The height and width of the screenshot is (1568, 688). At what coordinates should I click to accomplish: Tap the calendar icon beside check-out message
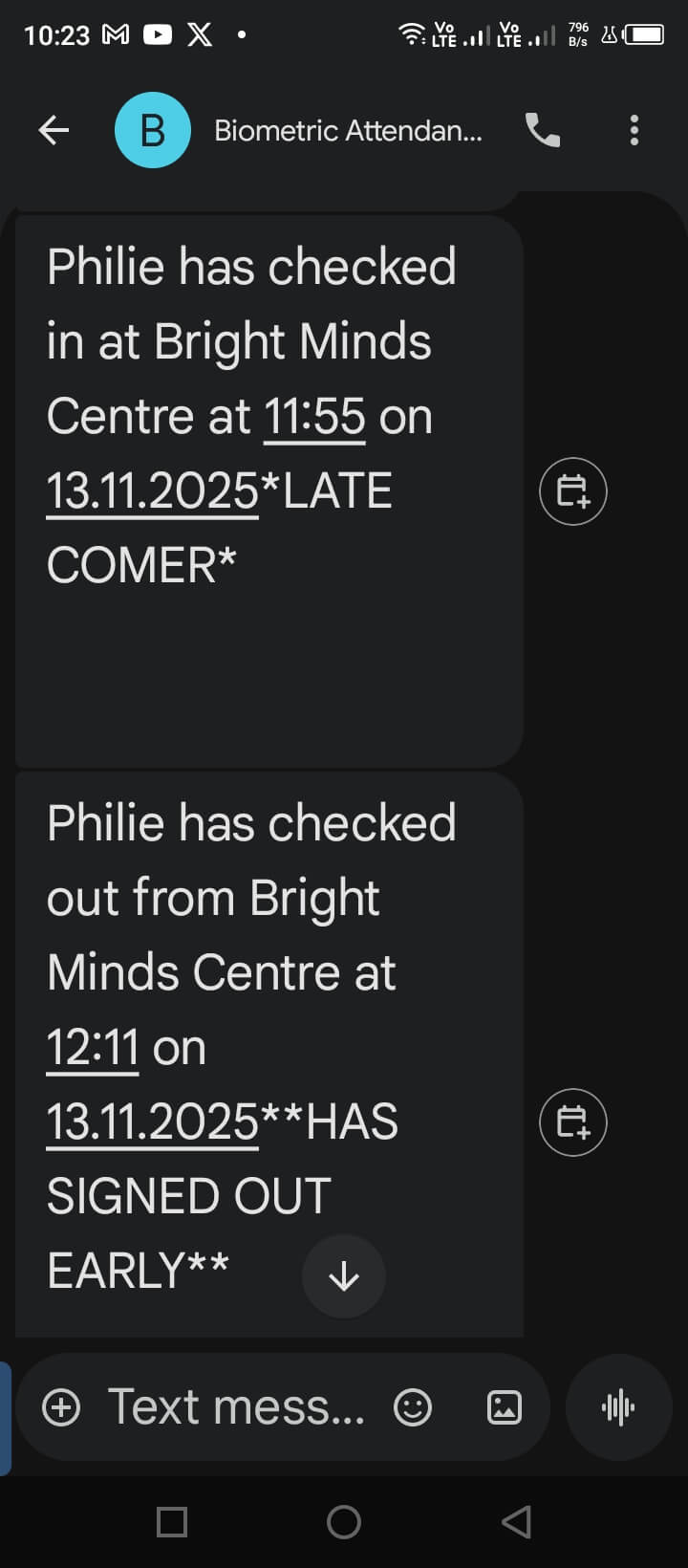[572, 1122]
